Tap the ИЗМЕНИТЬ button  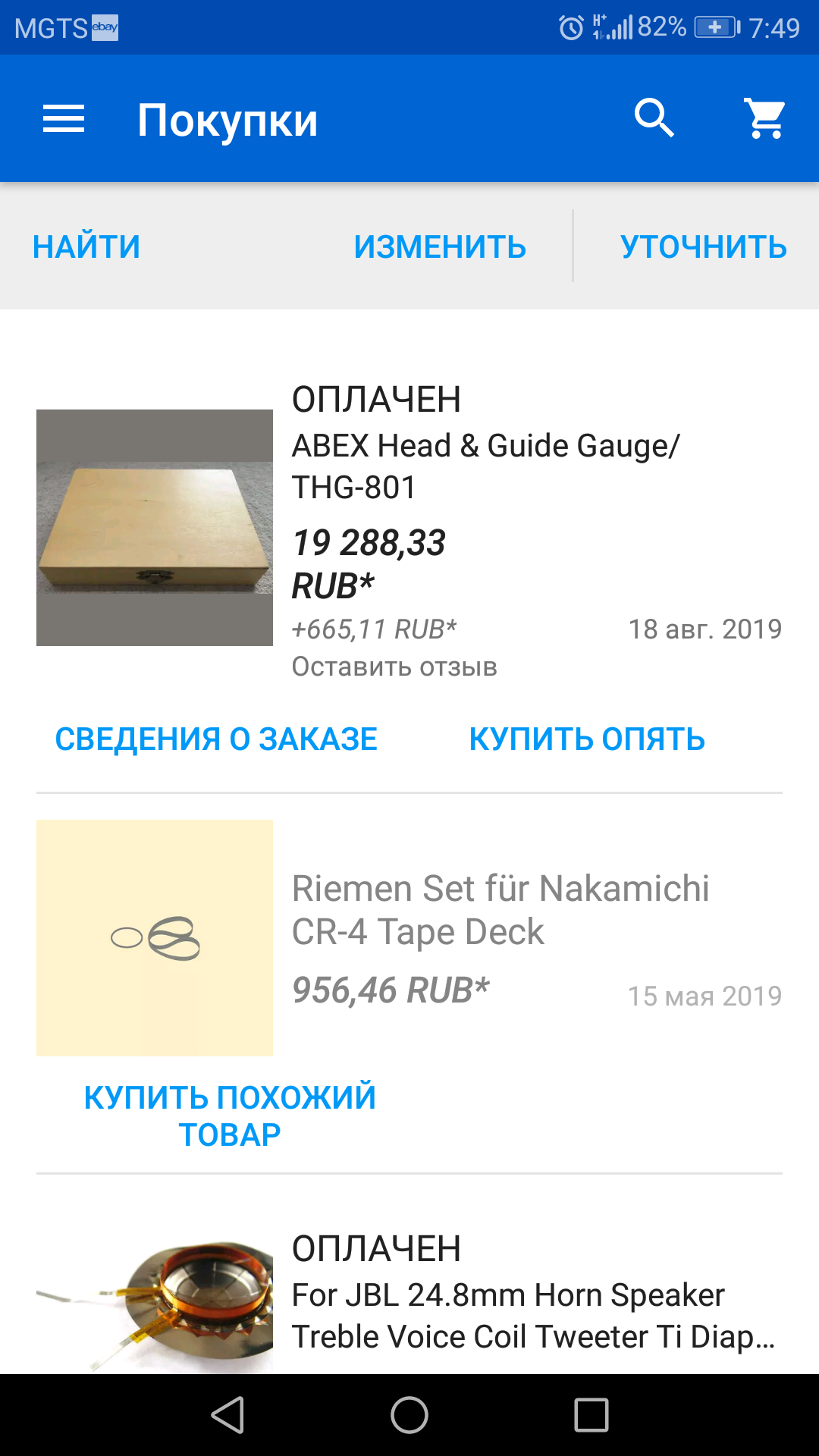point(440,247)
